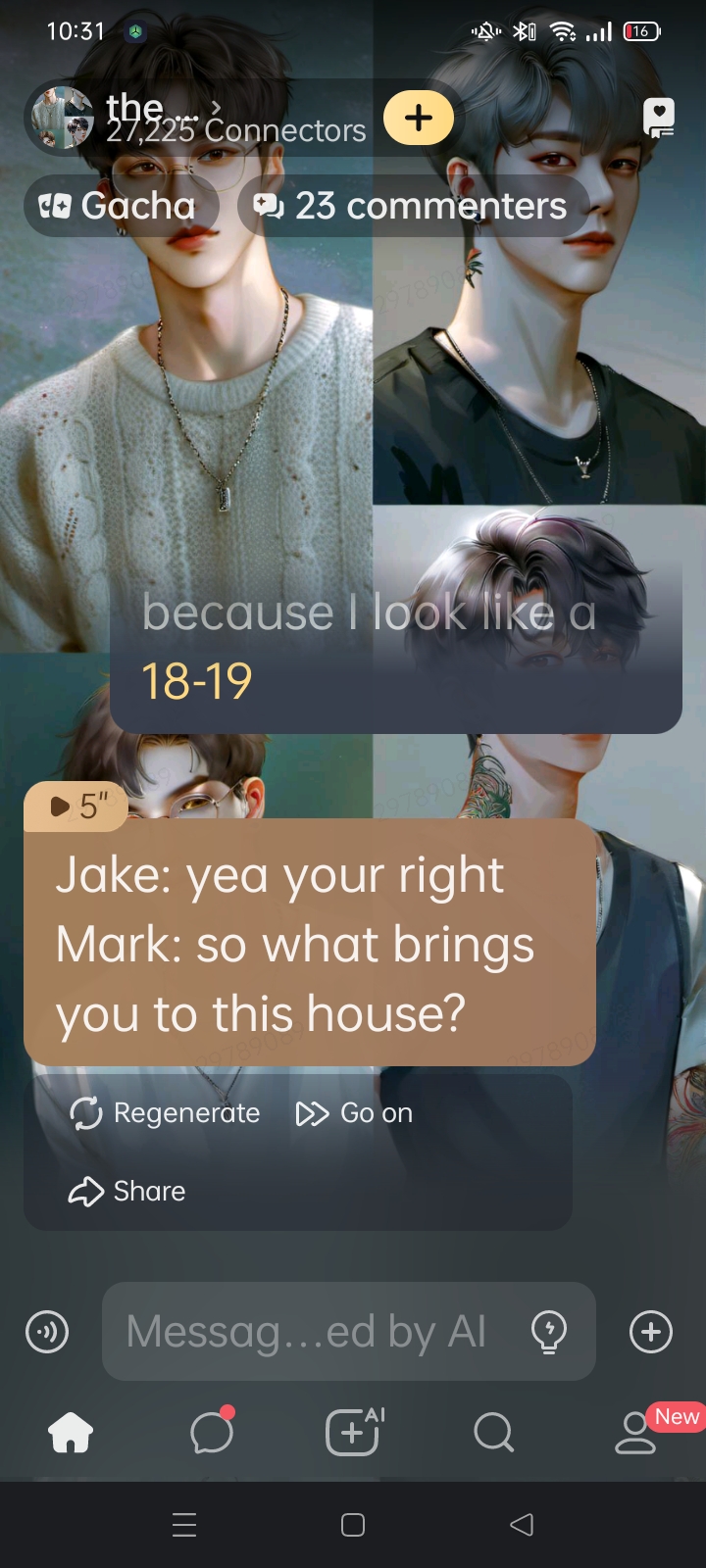The width and height of the screenshot is (706, 1568).
Task: Open the voice call icon
Action: (47, 1332)
